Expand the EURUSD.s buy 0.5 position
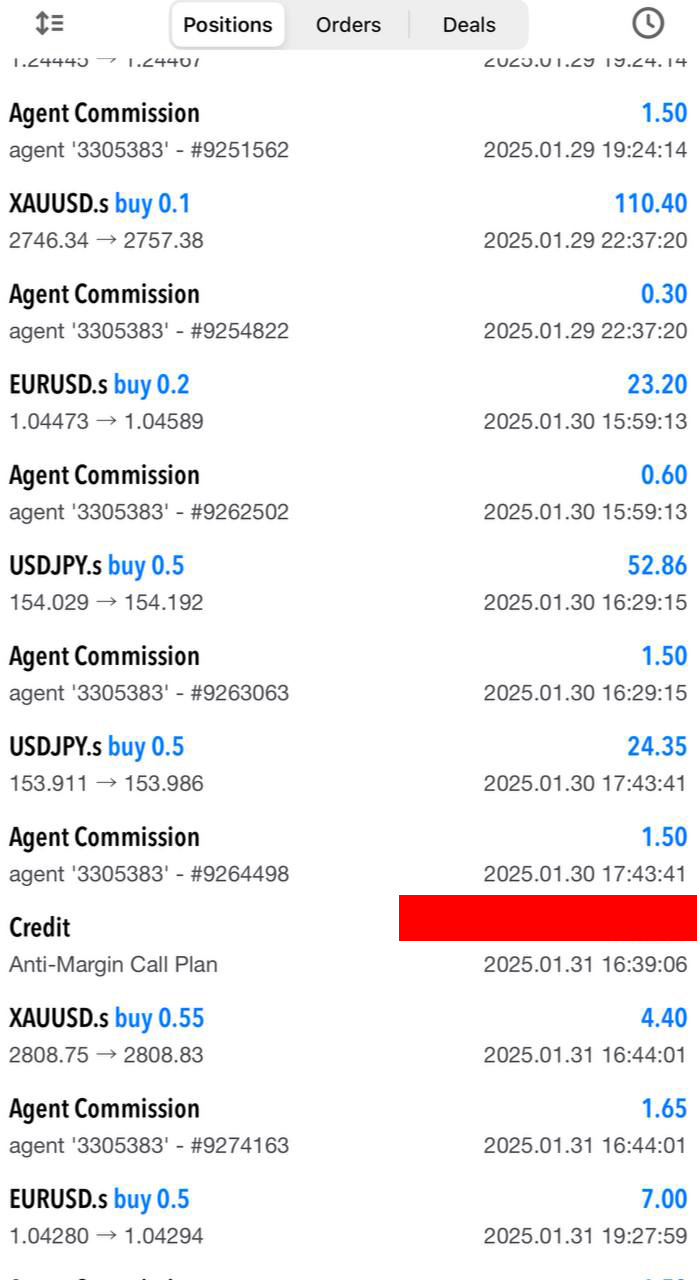The width and height of the screenshot is (697, 1280). point(348,1217)
